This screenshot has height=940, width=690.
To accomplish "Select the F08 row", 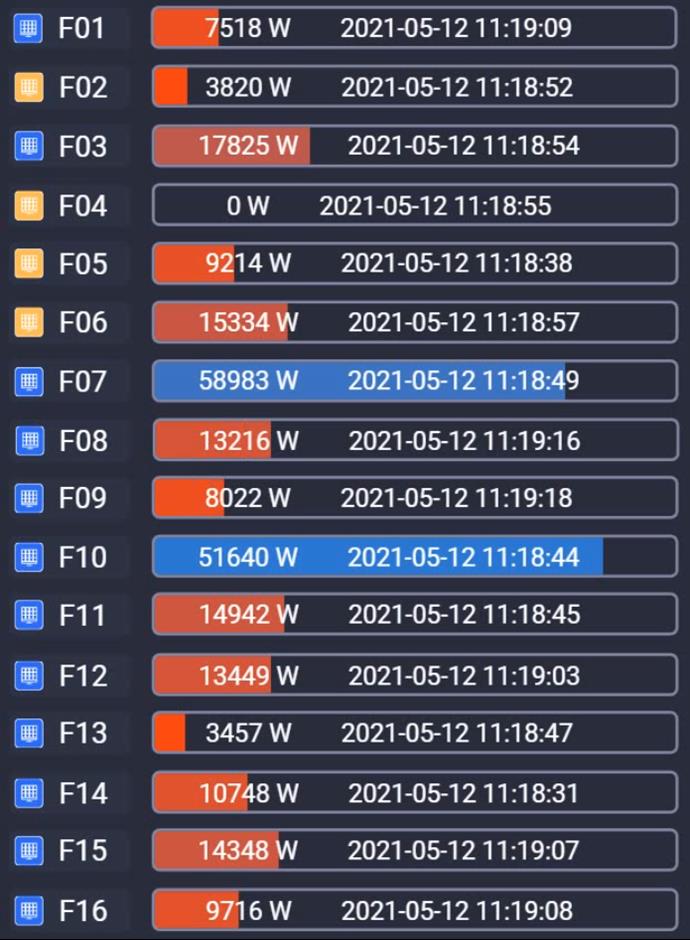I will tap(414, 440).
